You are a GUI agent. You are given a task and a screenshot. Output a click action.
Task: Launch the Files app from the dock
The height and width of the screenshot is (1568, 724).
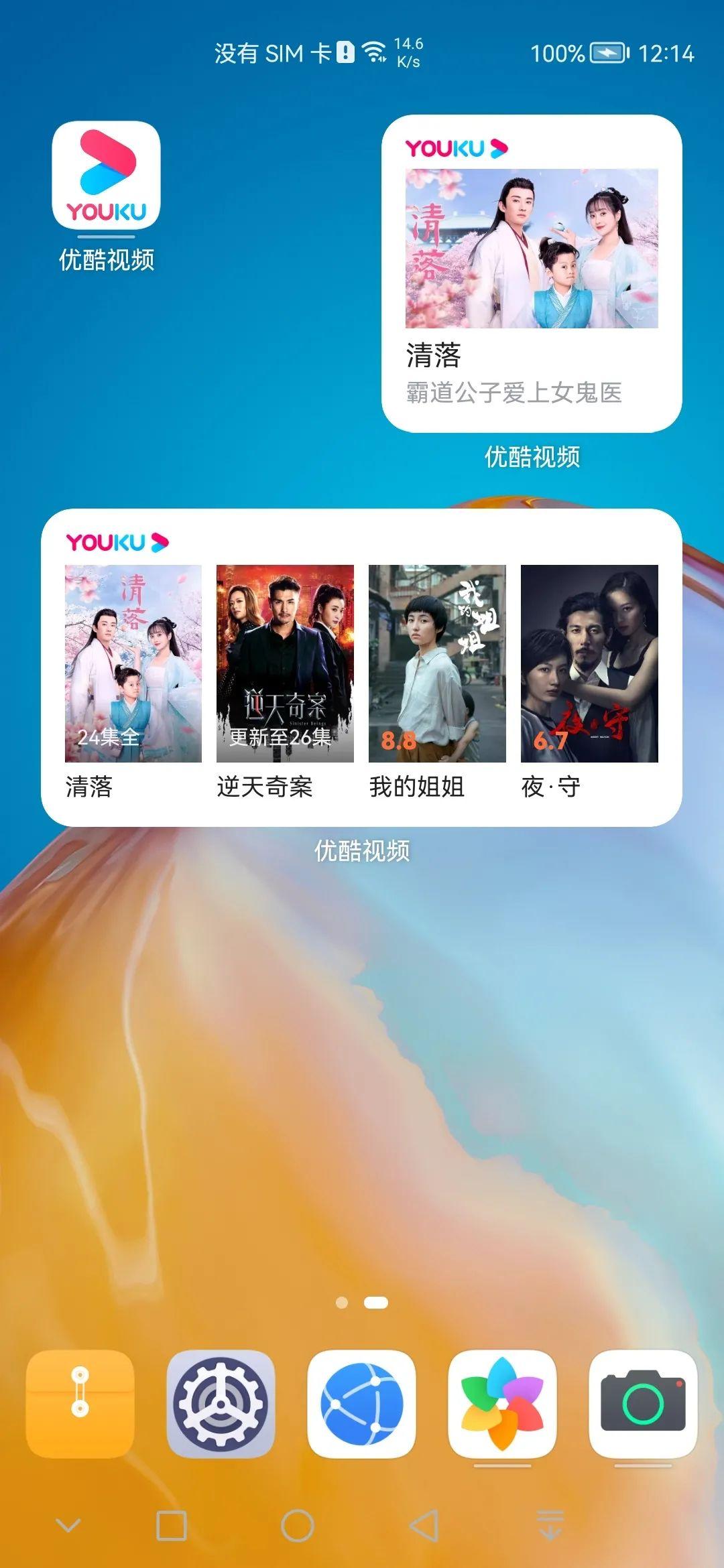[80, 1403]
